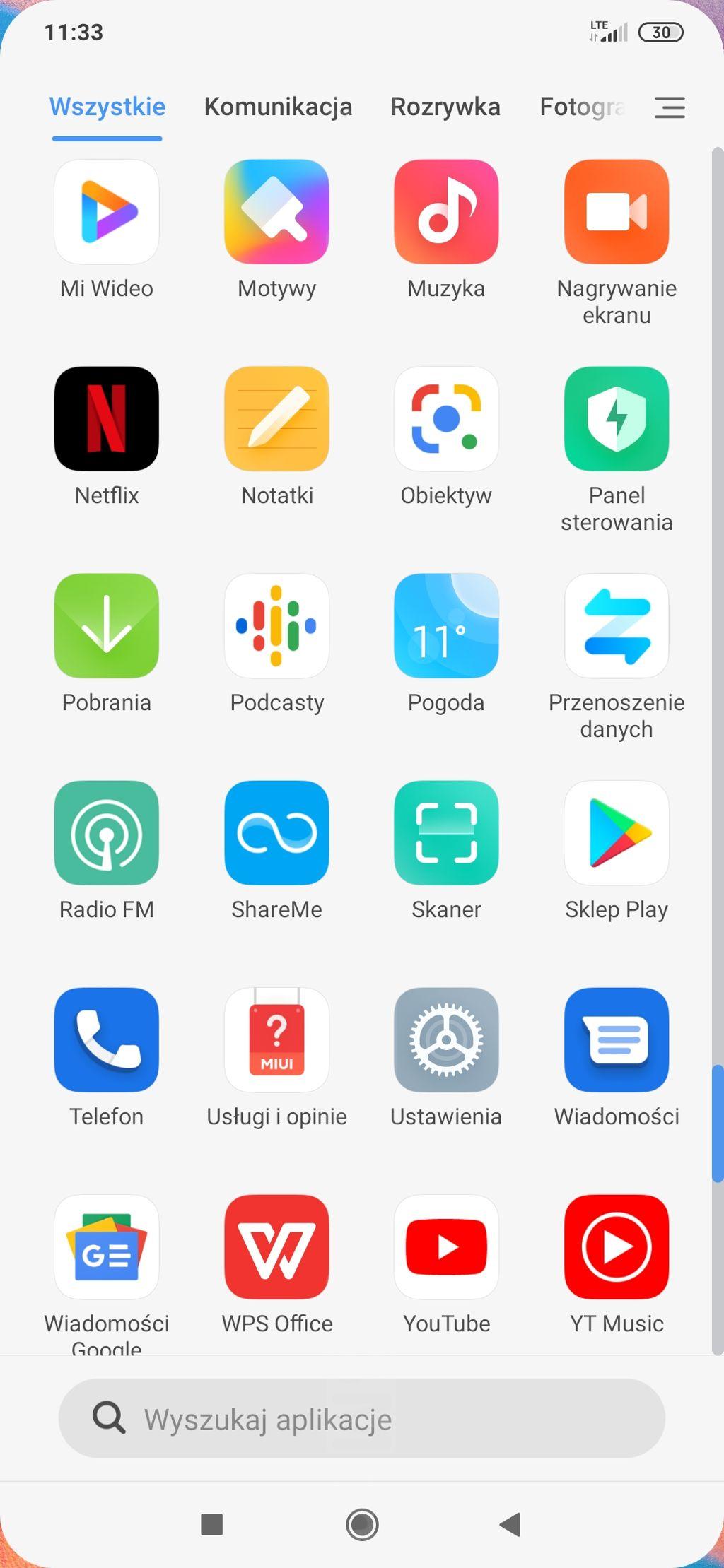Open Motywy themes app

coord(276,212)
